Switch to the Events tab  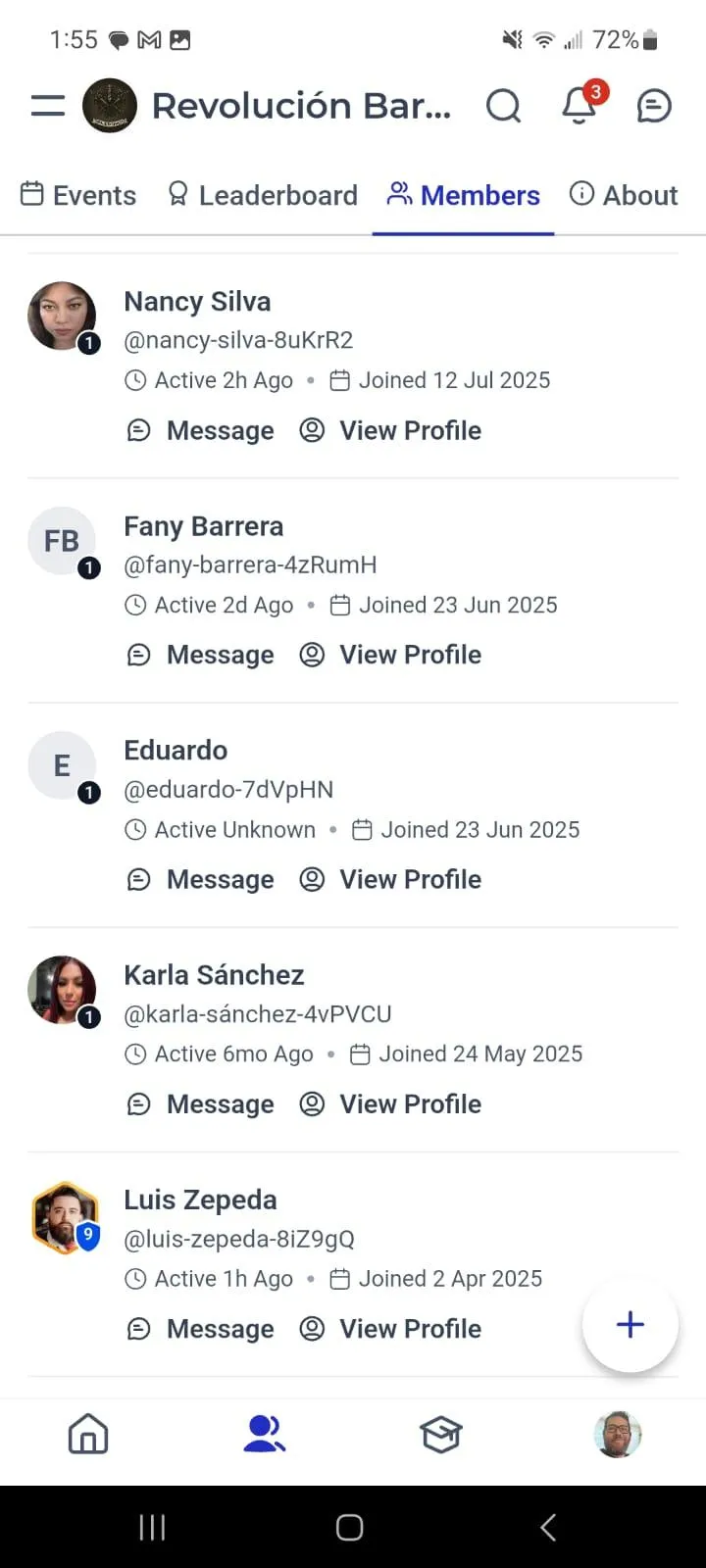tap(78, 195)
